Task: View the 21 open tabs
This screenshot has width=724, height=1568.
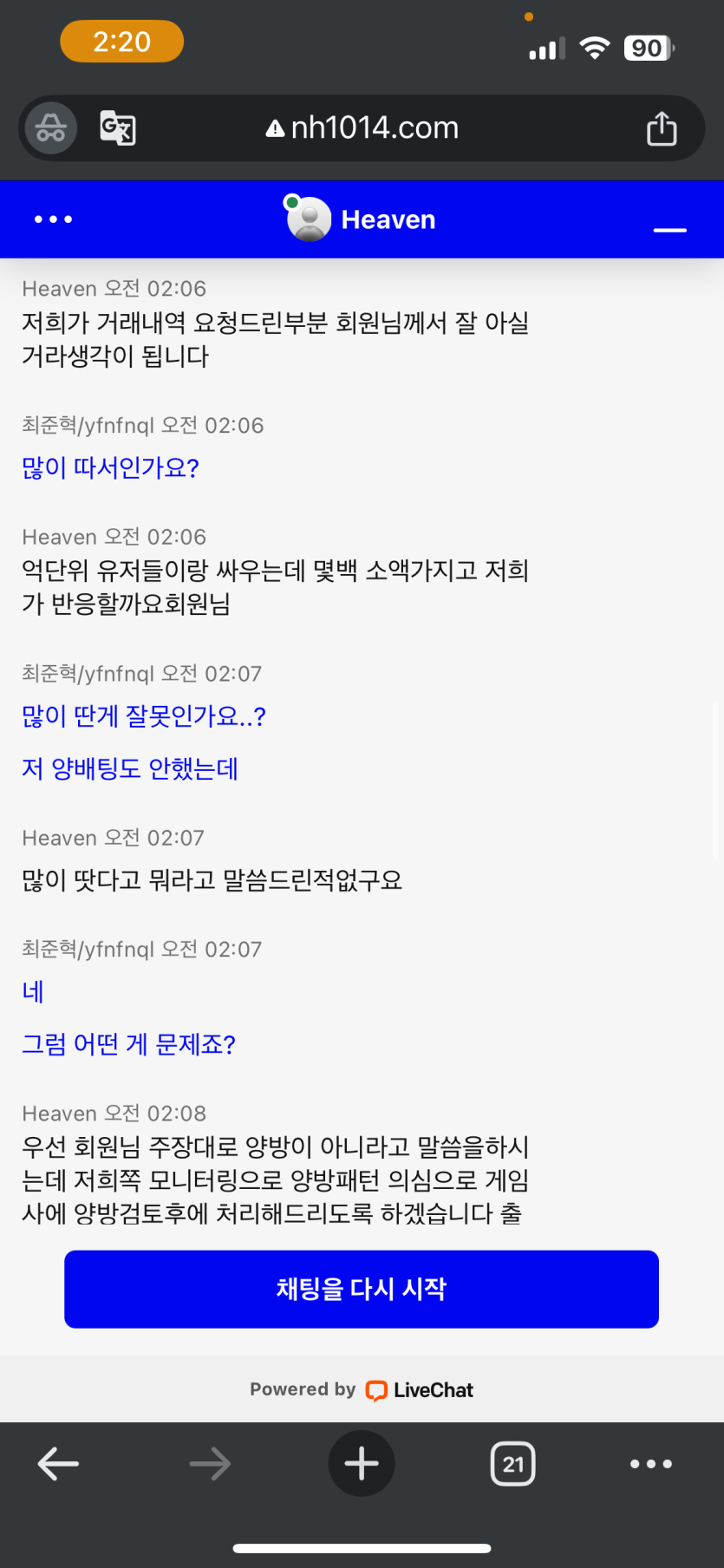Action: [x=513, y=1464]
